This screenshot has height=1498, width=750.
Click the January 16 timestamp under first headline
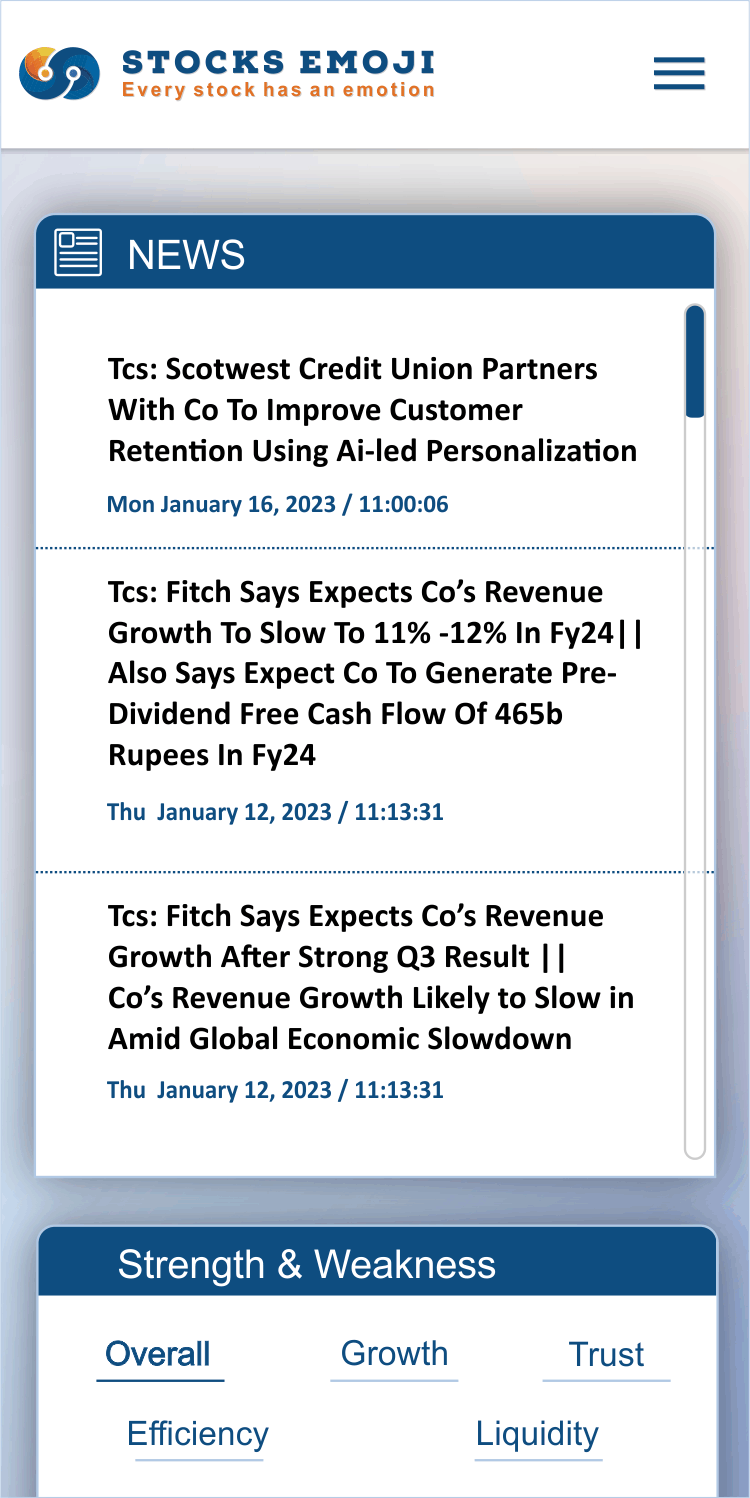(278, 505)
